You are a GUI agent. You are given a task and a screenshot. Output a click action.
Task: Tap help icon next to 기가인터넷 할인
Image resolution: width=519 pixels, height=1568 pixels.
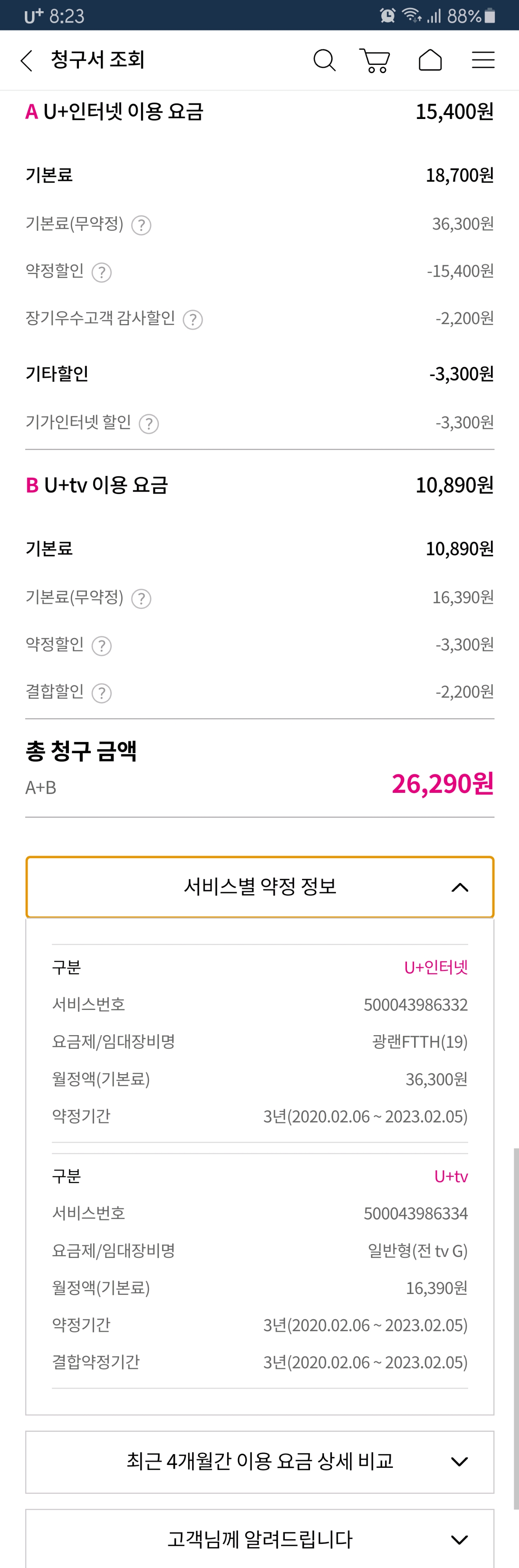(149, 424)
